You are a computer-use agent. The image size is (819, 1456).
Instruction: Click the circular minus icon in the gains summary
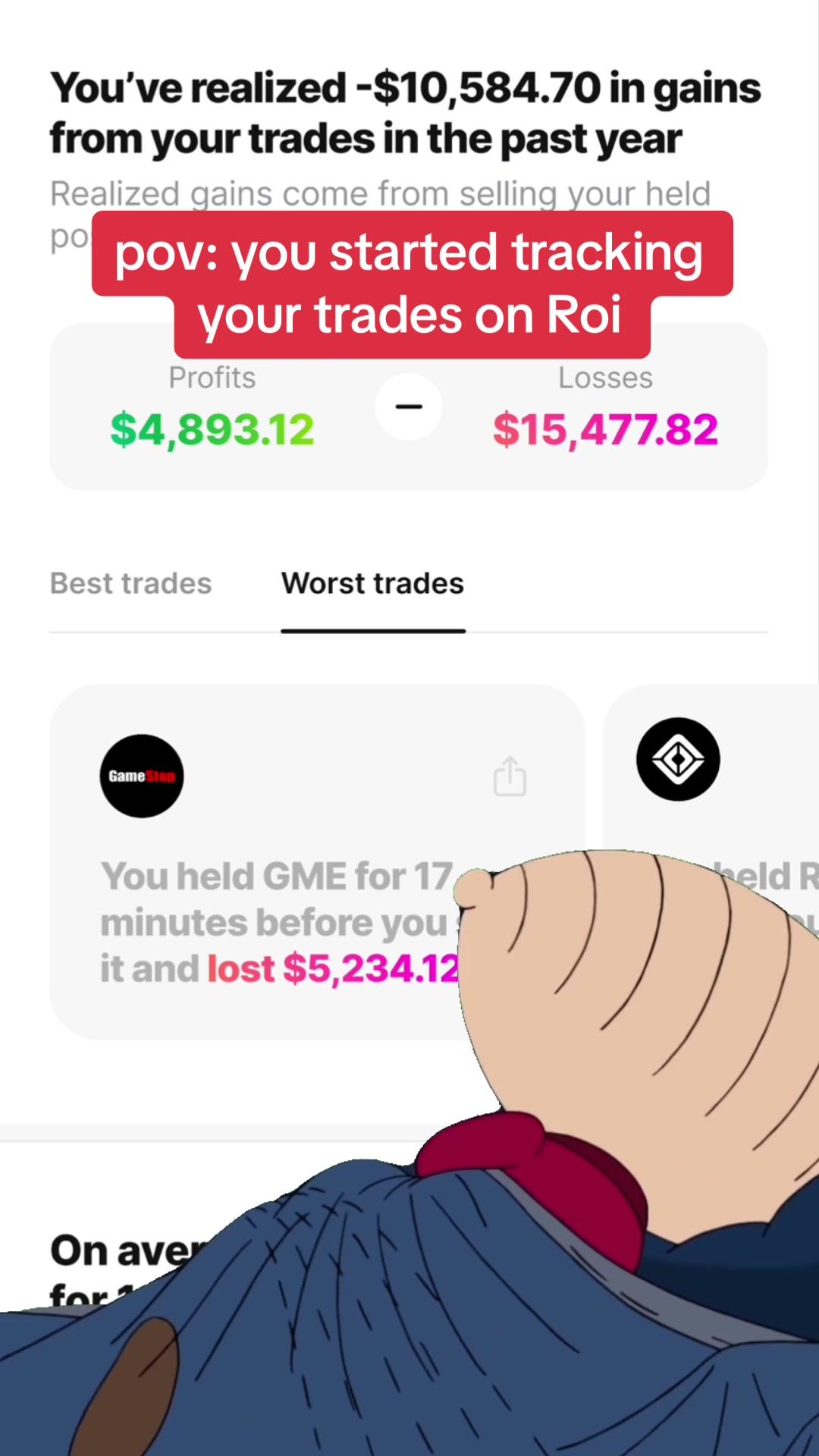pyautogui.click(x=409, y=406)
